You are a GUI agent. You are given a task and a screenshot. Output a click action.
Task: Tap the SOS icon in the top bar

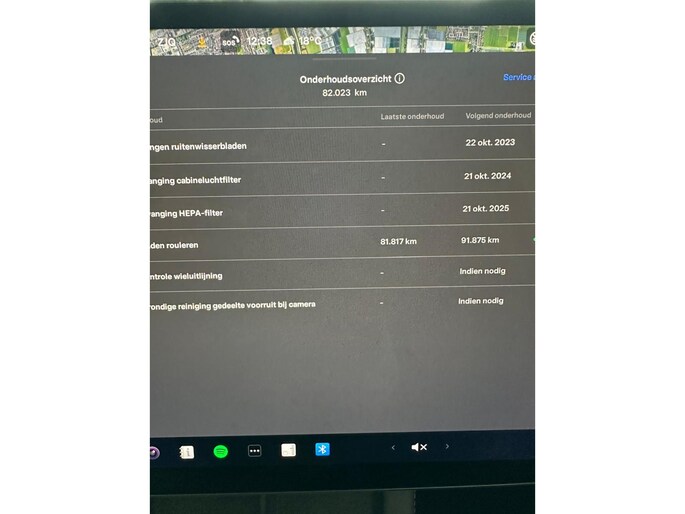[229, 42]
